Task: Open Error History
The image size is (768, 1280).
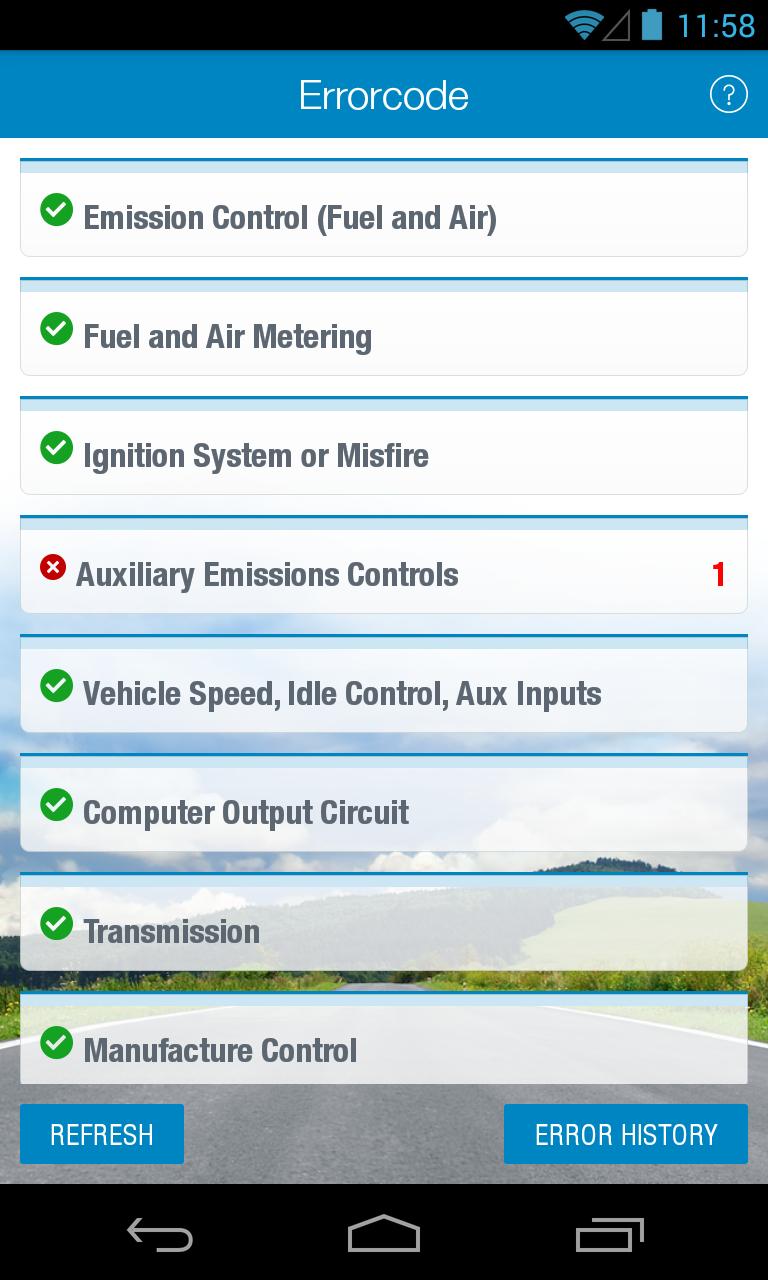Action: pyautogui.click(x=626, y=1134)
